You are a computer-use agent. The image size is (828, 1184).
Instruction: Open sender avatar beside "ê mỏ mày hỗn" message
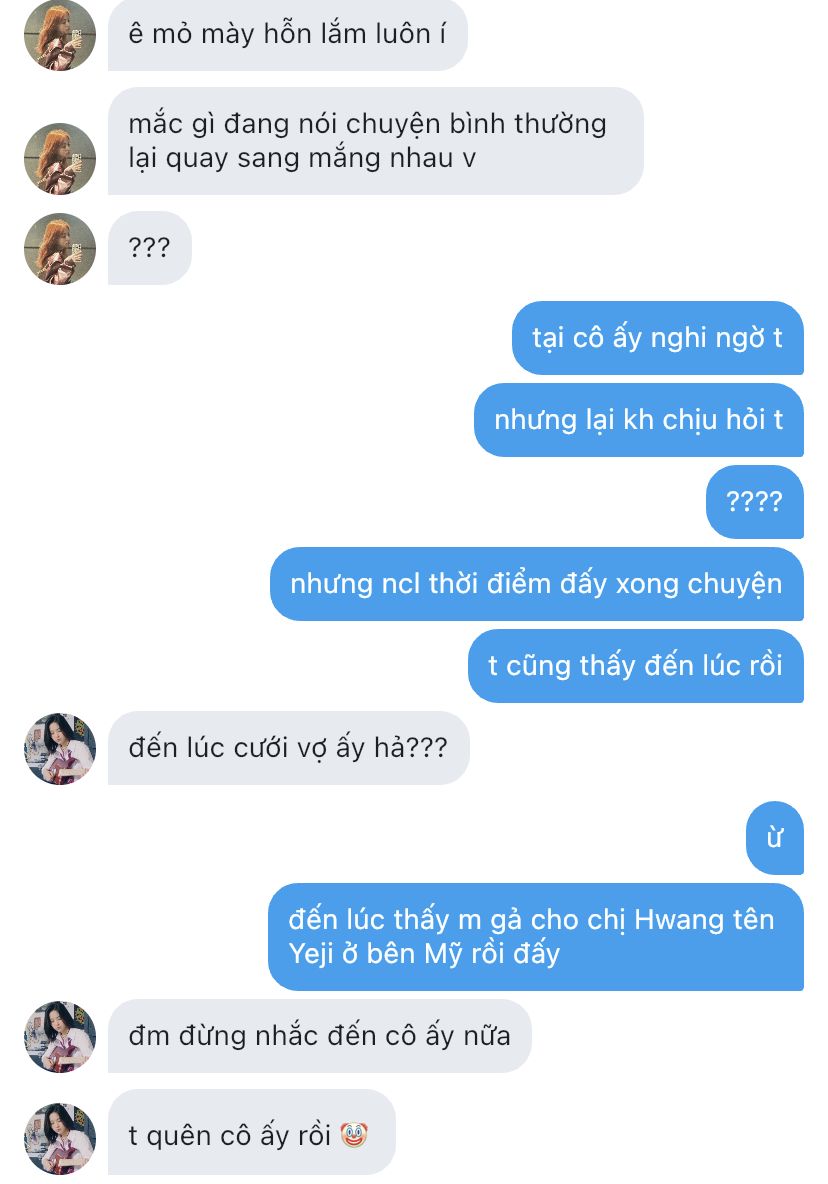59,35
